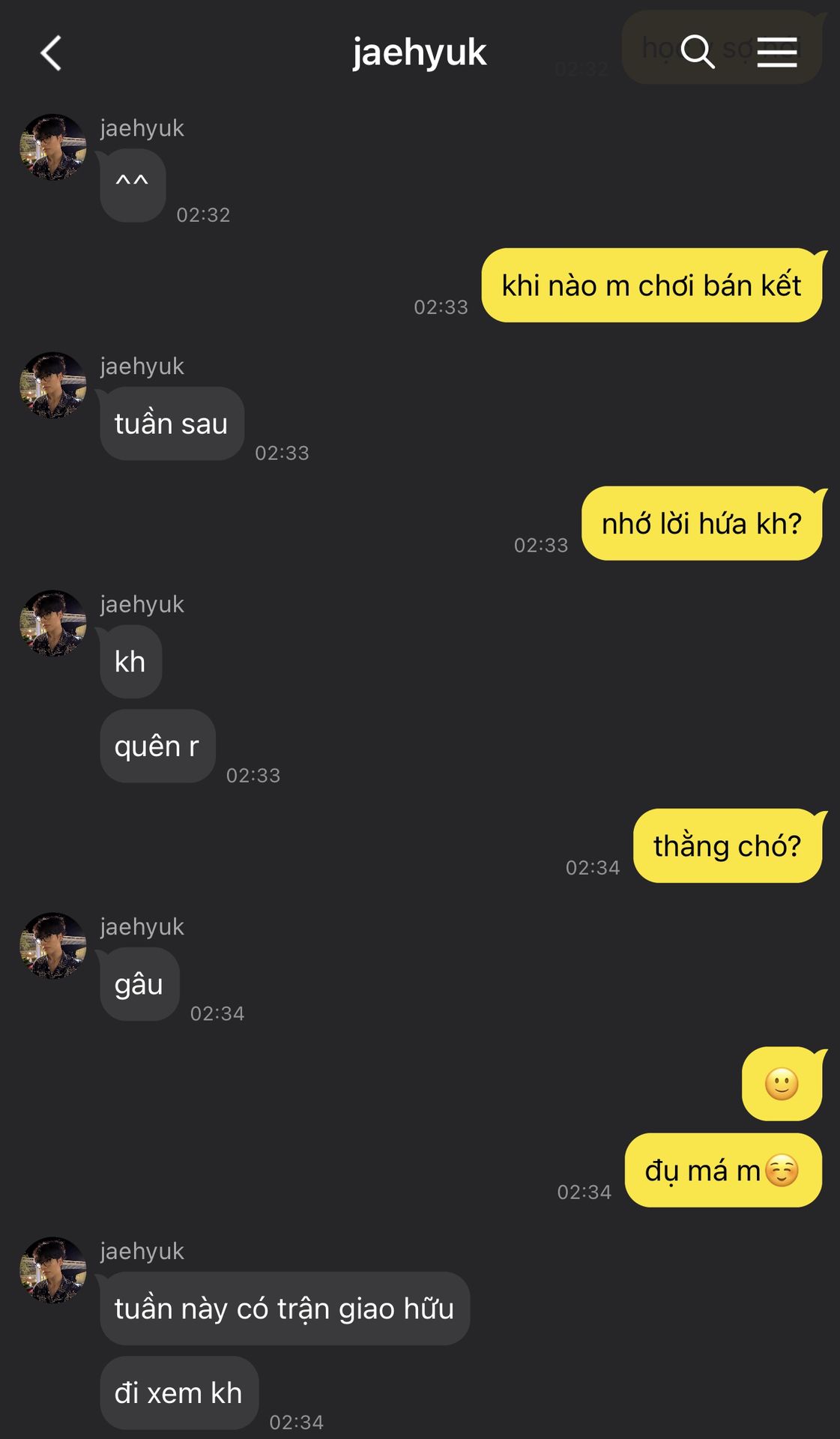Screen dimensions: 840x1439
Task: Open jaehyuk's avatar beside the ^^ message
Action: click(x=52, y=147)
